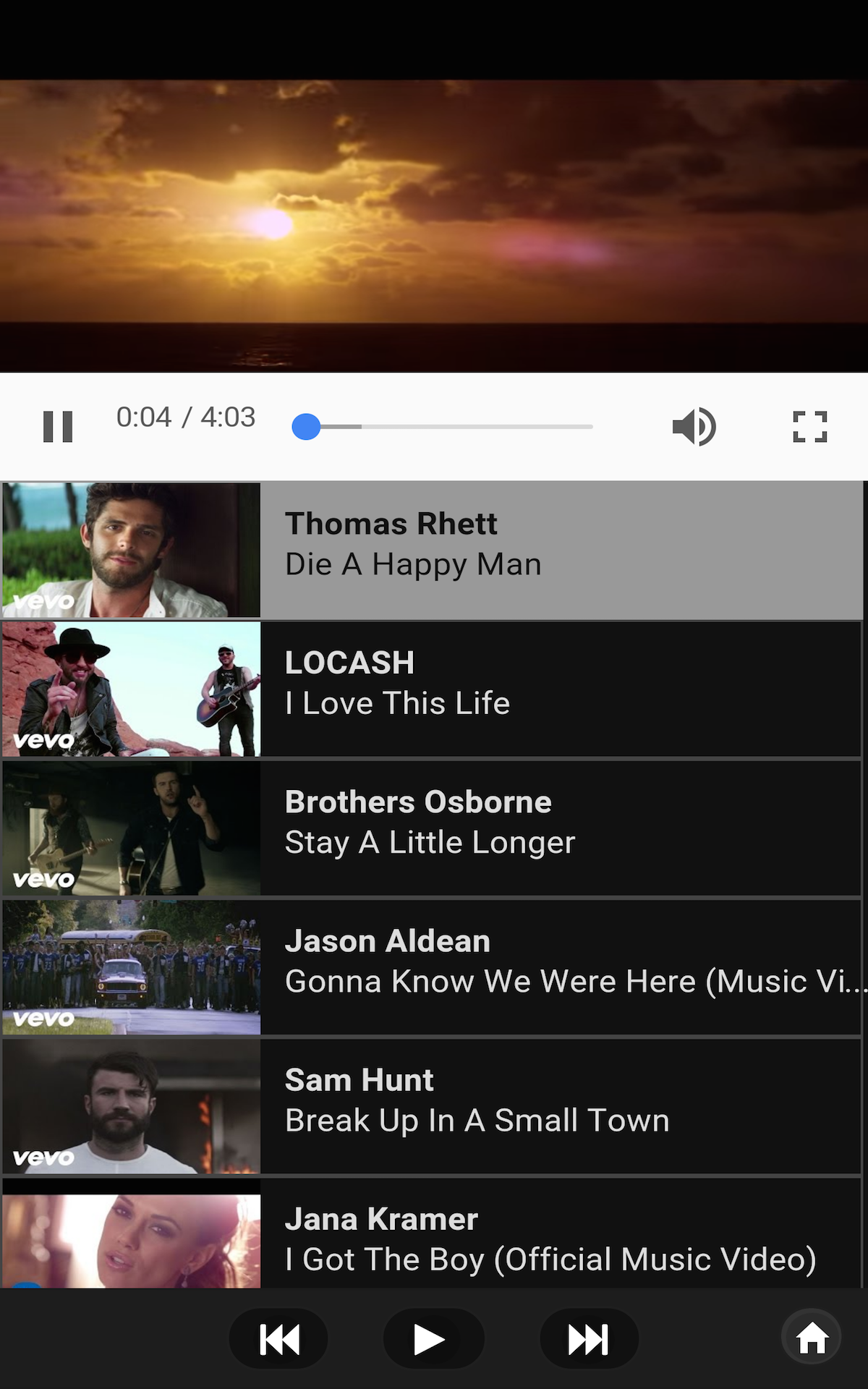Click the Vevo logo on LOCASH thumbnail

coord(43,740)
